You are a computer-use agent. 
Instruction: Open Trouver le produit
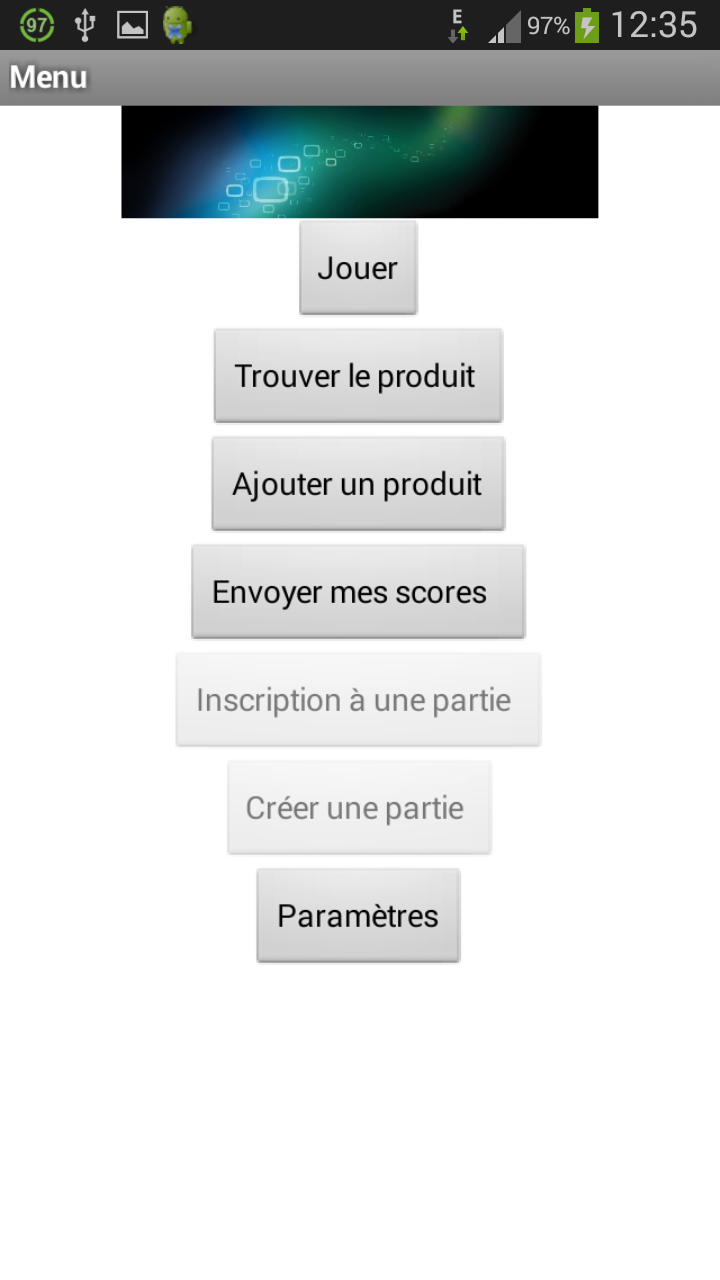358,376
